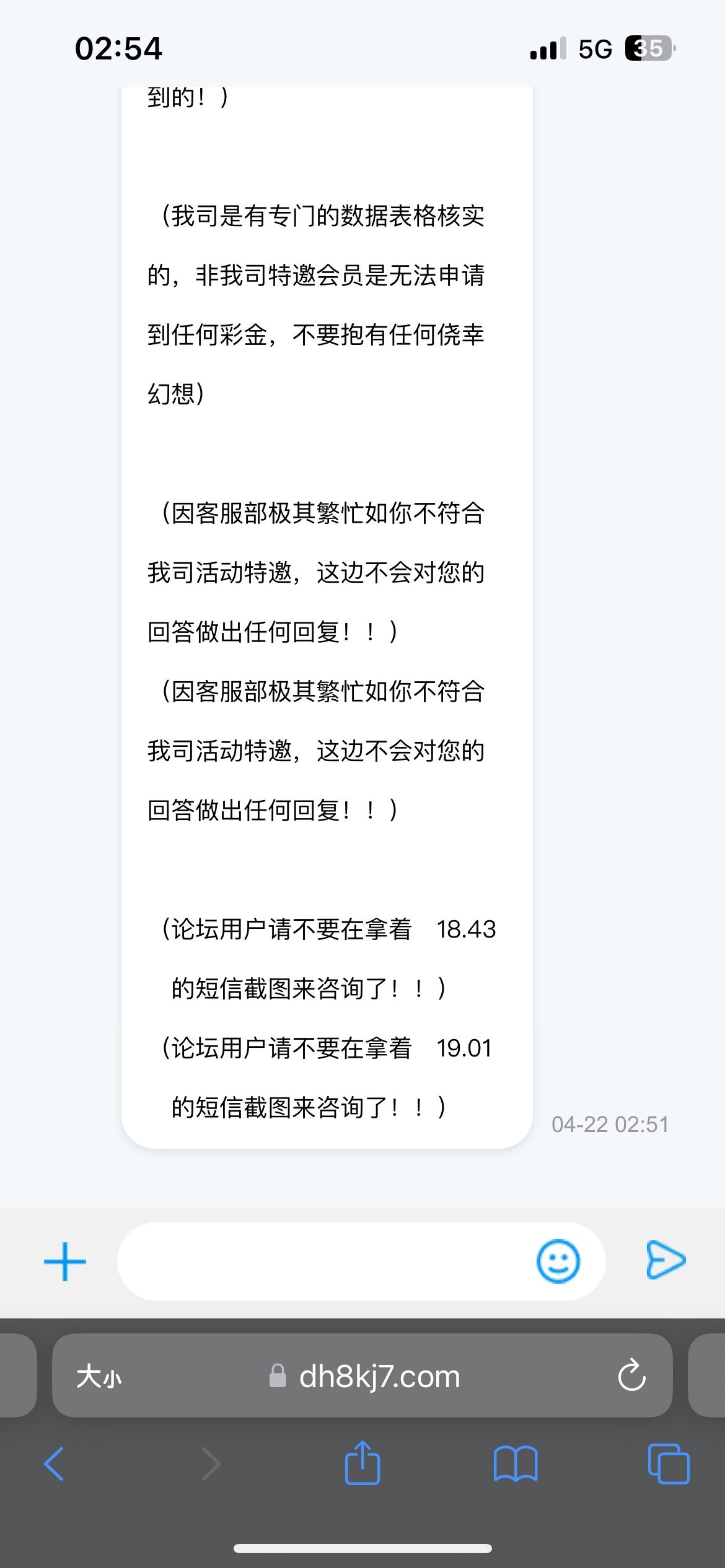Screen dimensions: 725x1568
Task: Reload the current web page
Action: point(631,1376)
